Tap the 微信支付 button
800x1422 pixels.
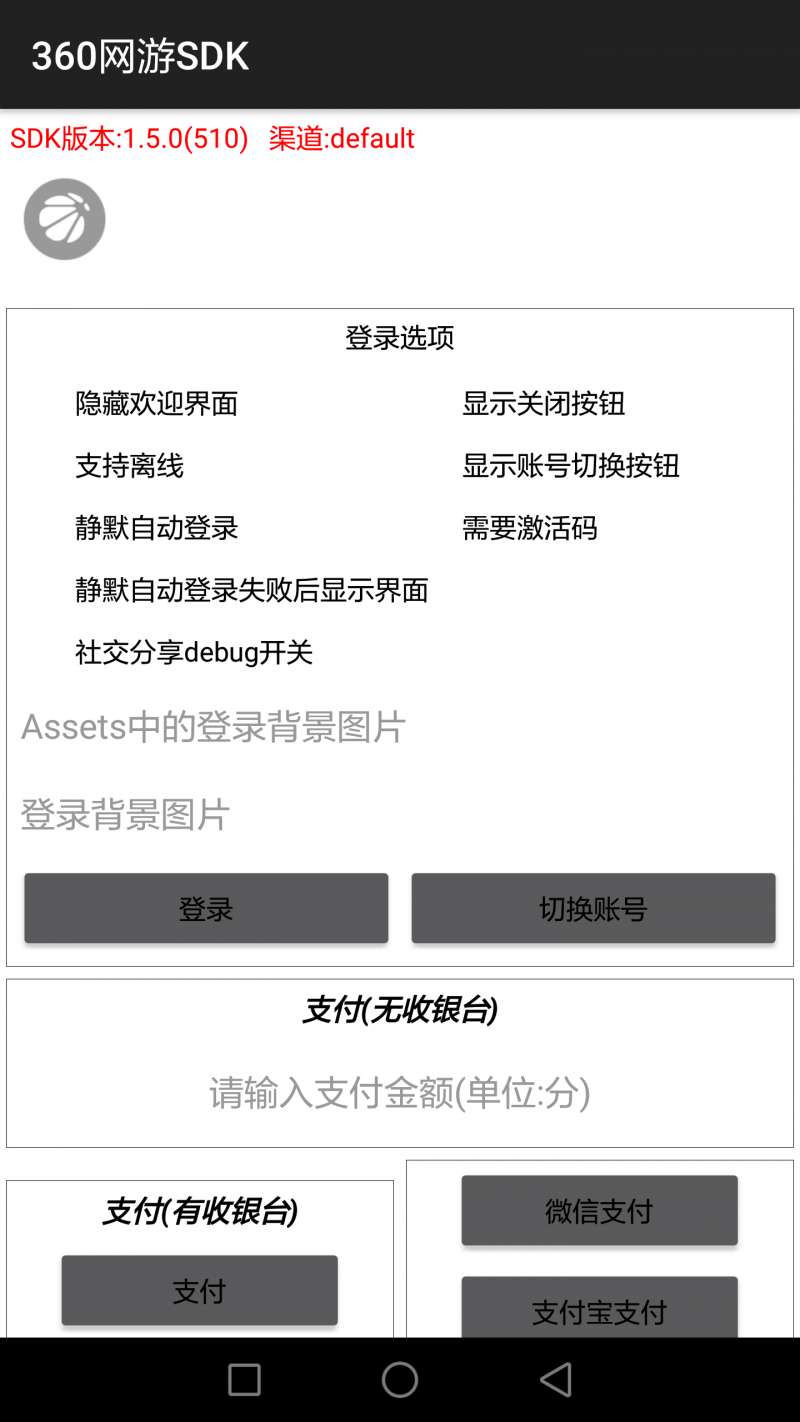coord(599,1211)
